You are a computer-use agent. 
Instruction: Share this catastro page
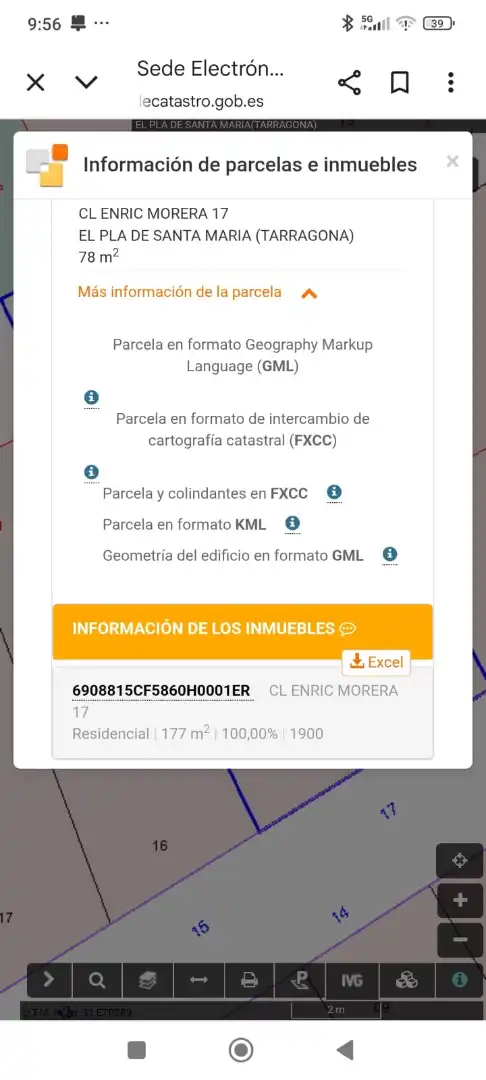coord(350,83)
